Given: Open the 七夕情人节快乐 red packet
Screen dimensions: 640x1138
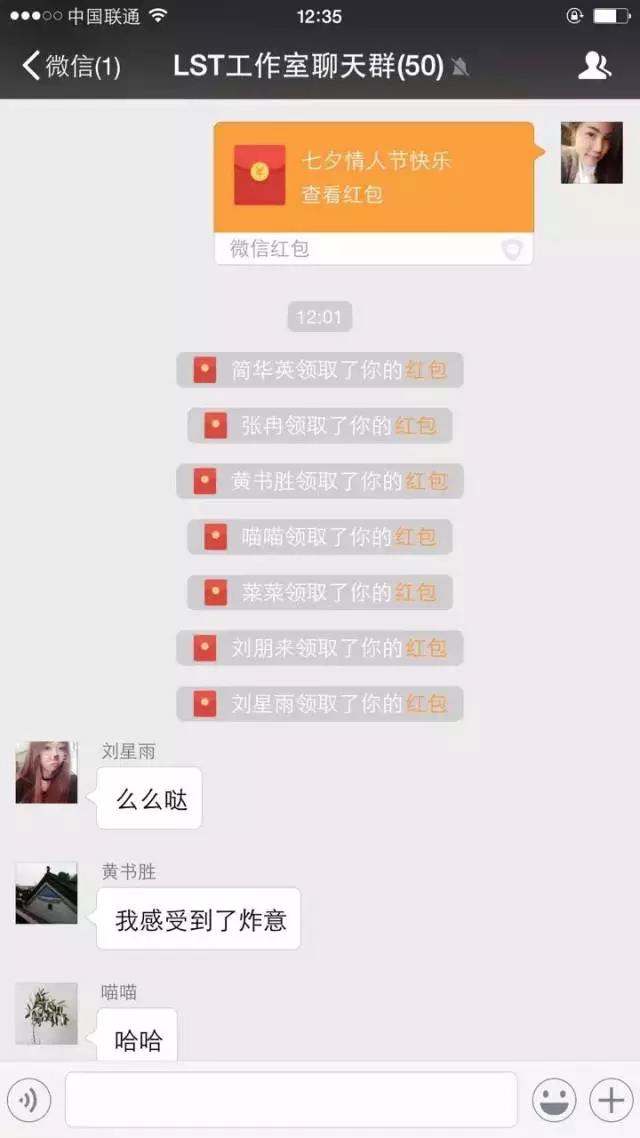Looking at the screenshot, I should tap(374, 176).
